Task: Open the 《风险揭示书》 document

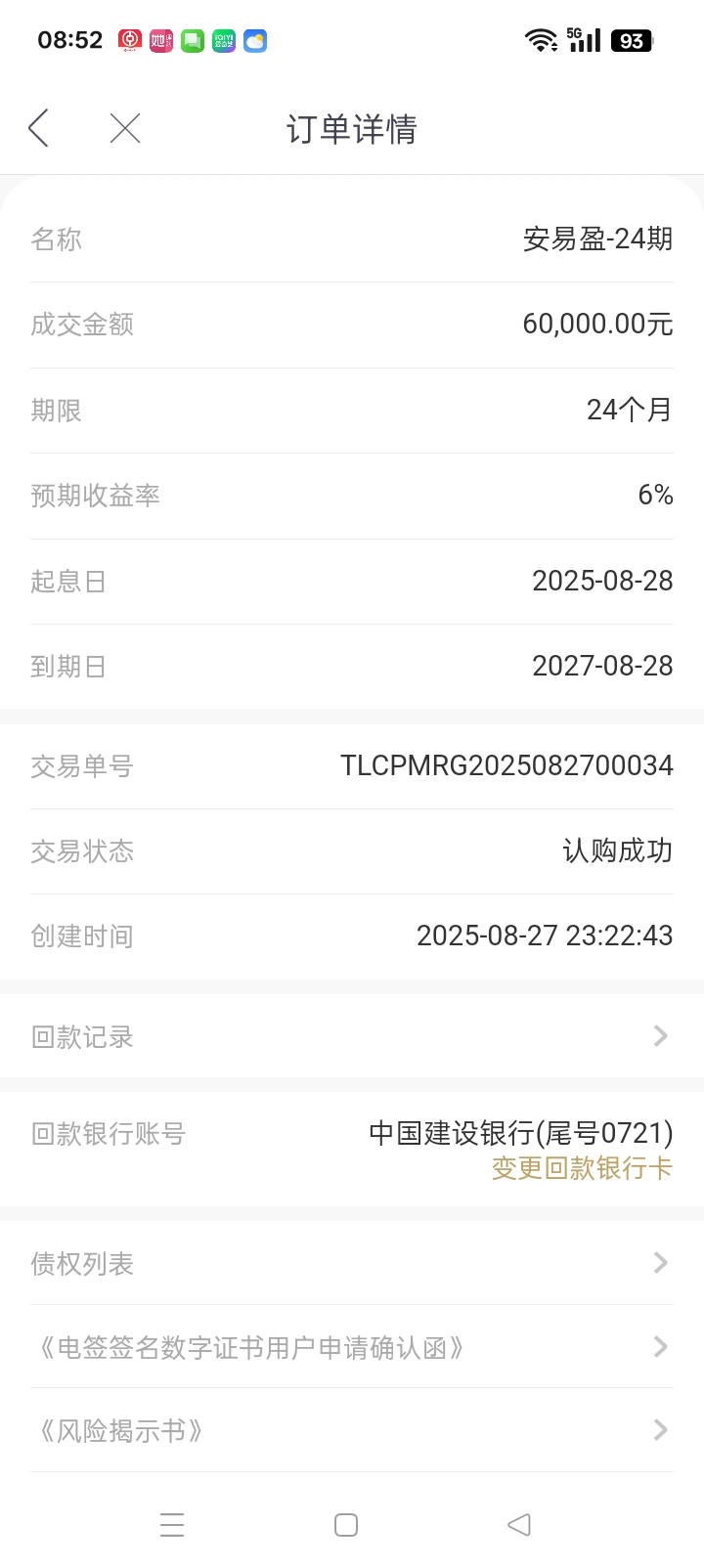Action: [352, 1430]
